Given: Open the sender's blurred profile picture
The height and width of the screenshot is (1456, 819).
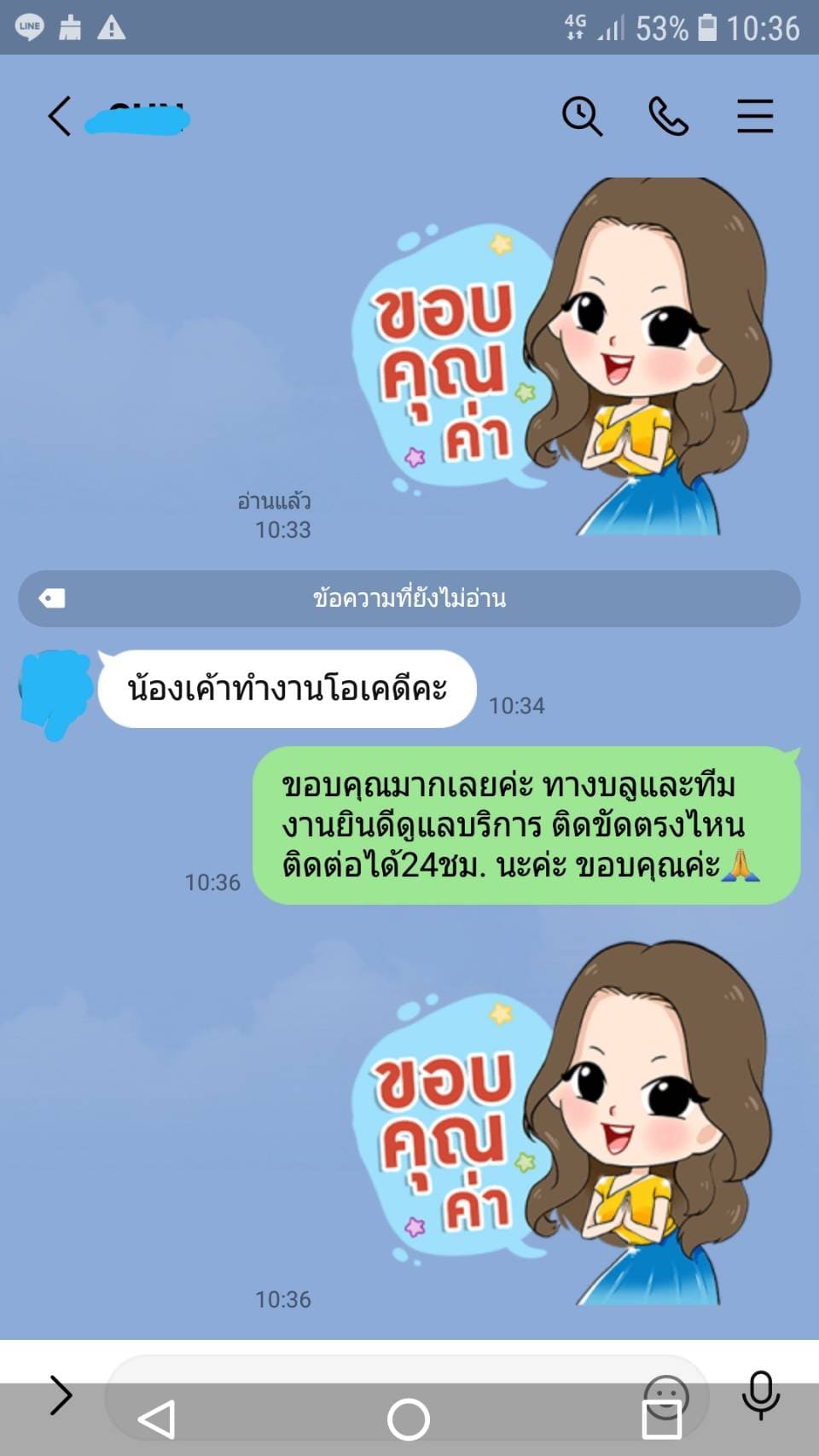Looking at the screenshot, I should pos(56,693).
